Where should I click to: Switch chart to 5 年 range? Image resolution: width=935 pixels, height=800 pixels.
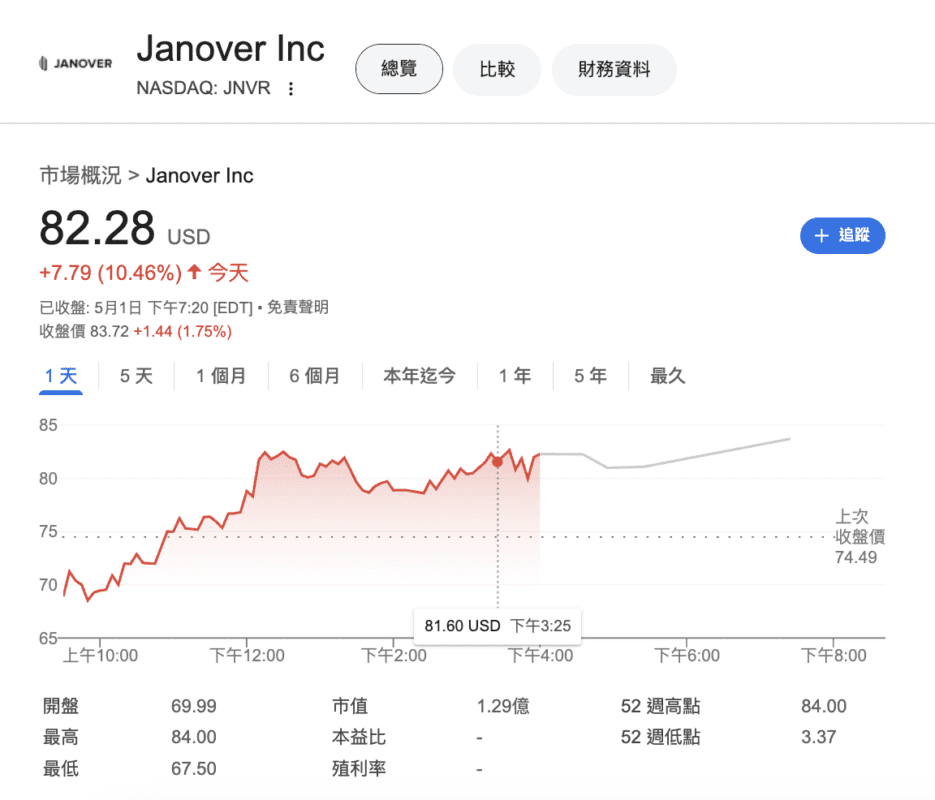pyautogui.click(x=590, y=376)
